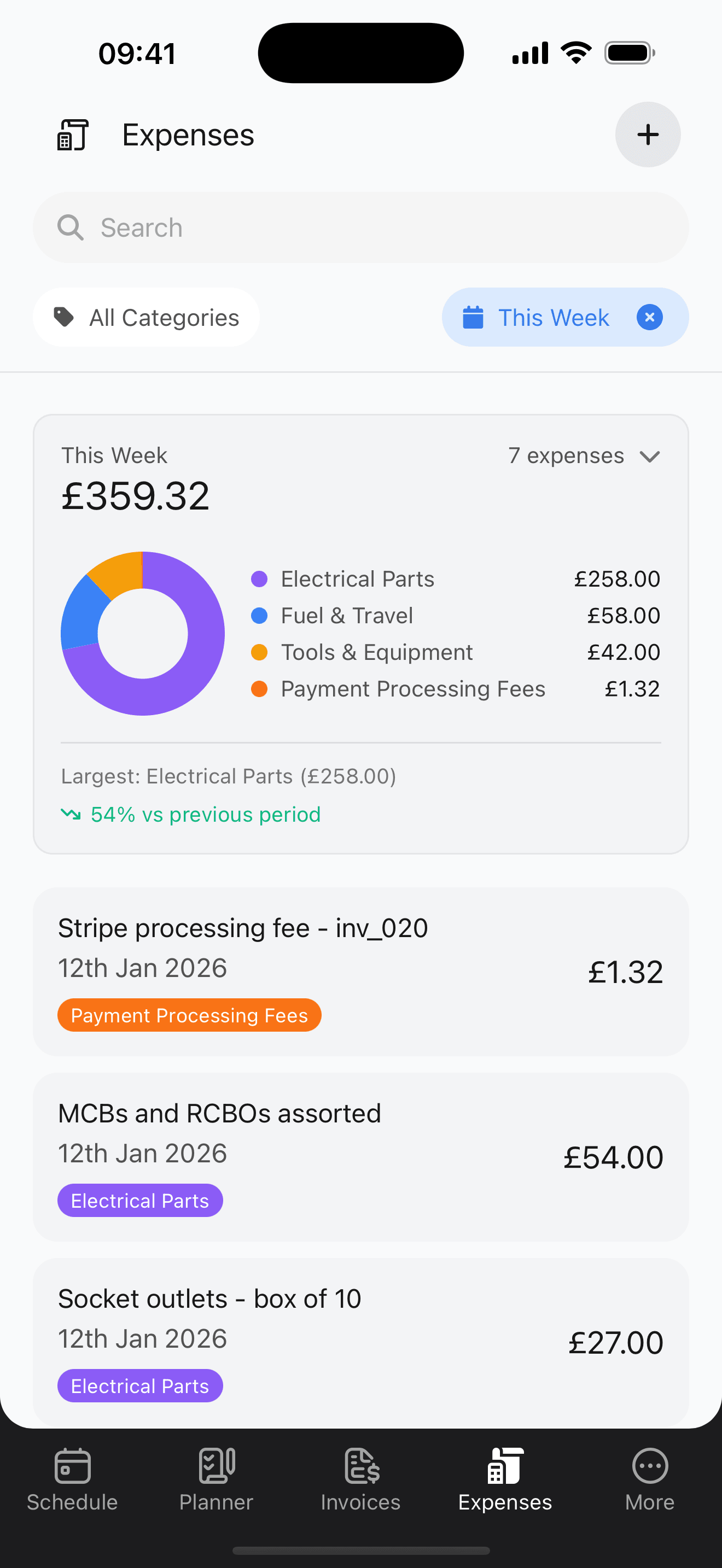Open the Stripe processing fee expense
This screenshot has width=722, height=1568.
[360, 971]
